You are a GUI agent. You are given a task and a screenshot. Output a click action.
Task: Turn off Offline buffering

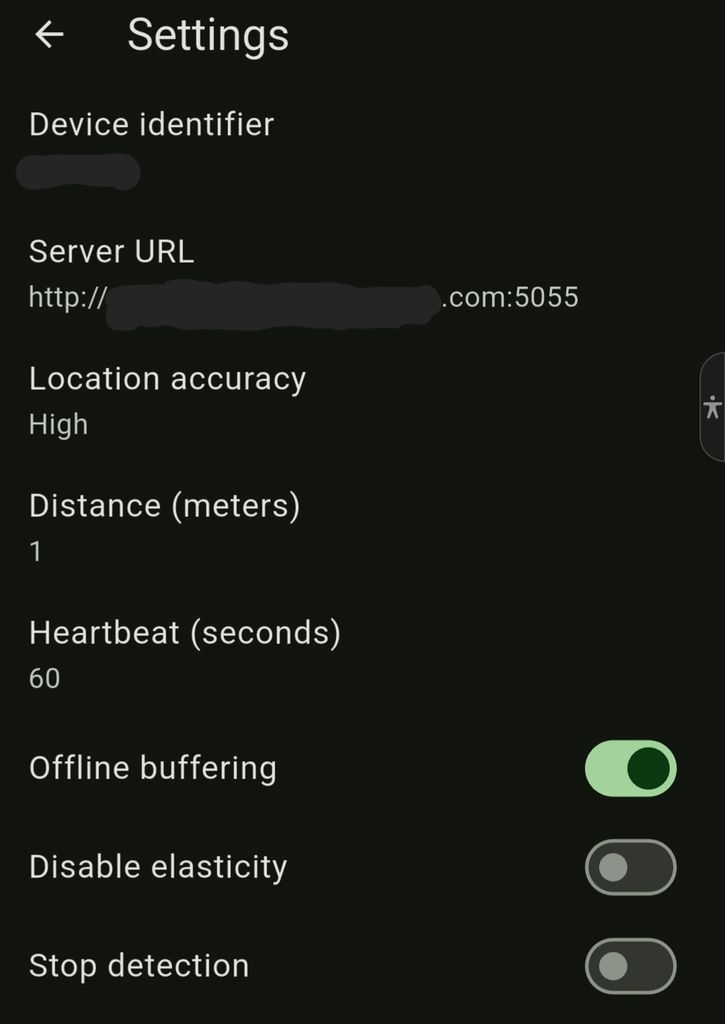(630, 769)
